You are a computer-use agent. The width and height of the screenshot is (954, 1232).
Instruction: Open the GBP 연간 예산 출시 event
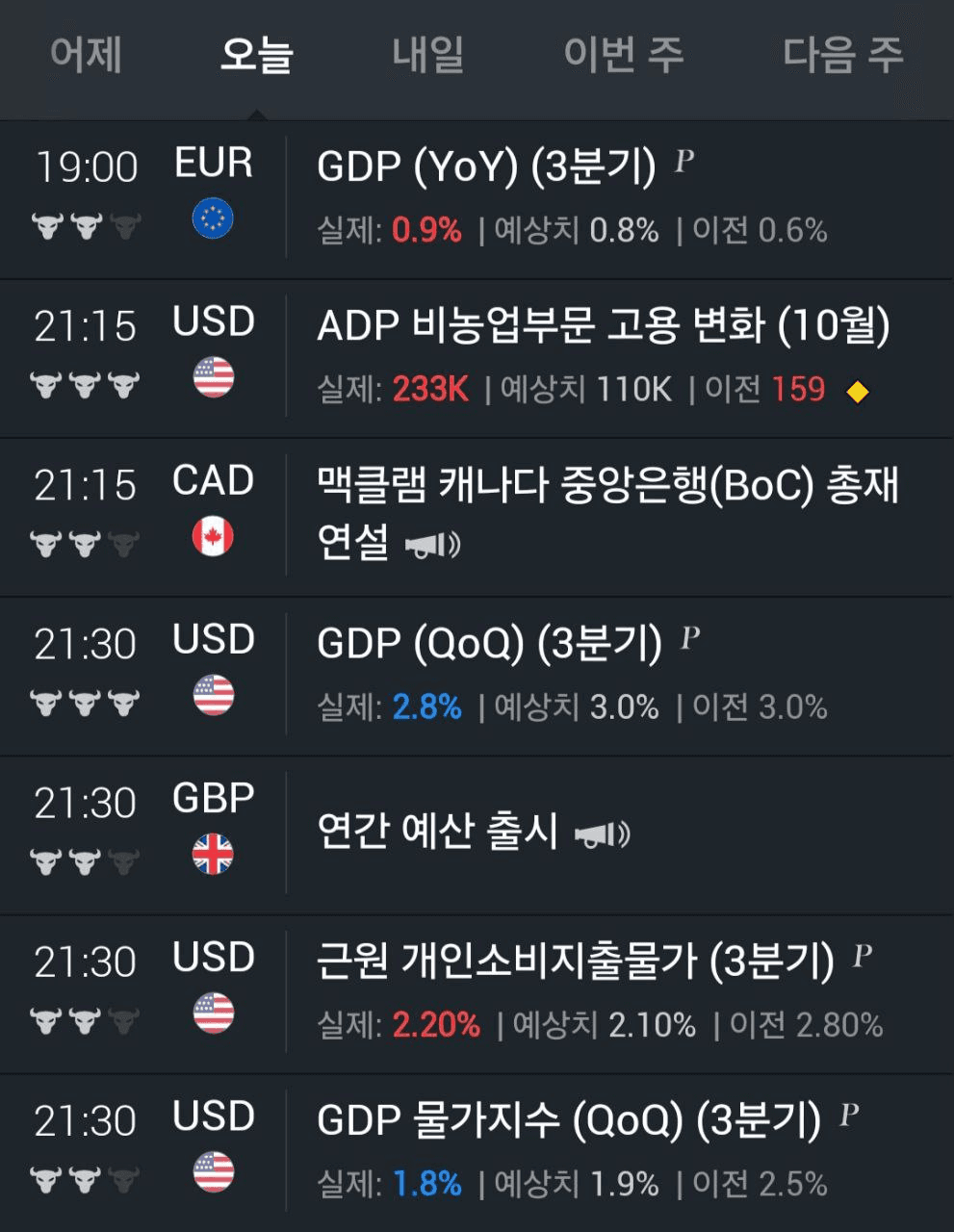(438, 832)
